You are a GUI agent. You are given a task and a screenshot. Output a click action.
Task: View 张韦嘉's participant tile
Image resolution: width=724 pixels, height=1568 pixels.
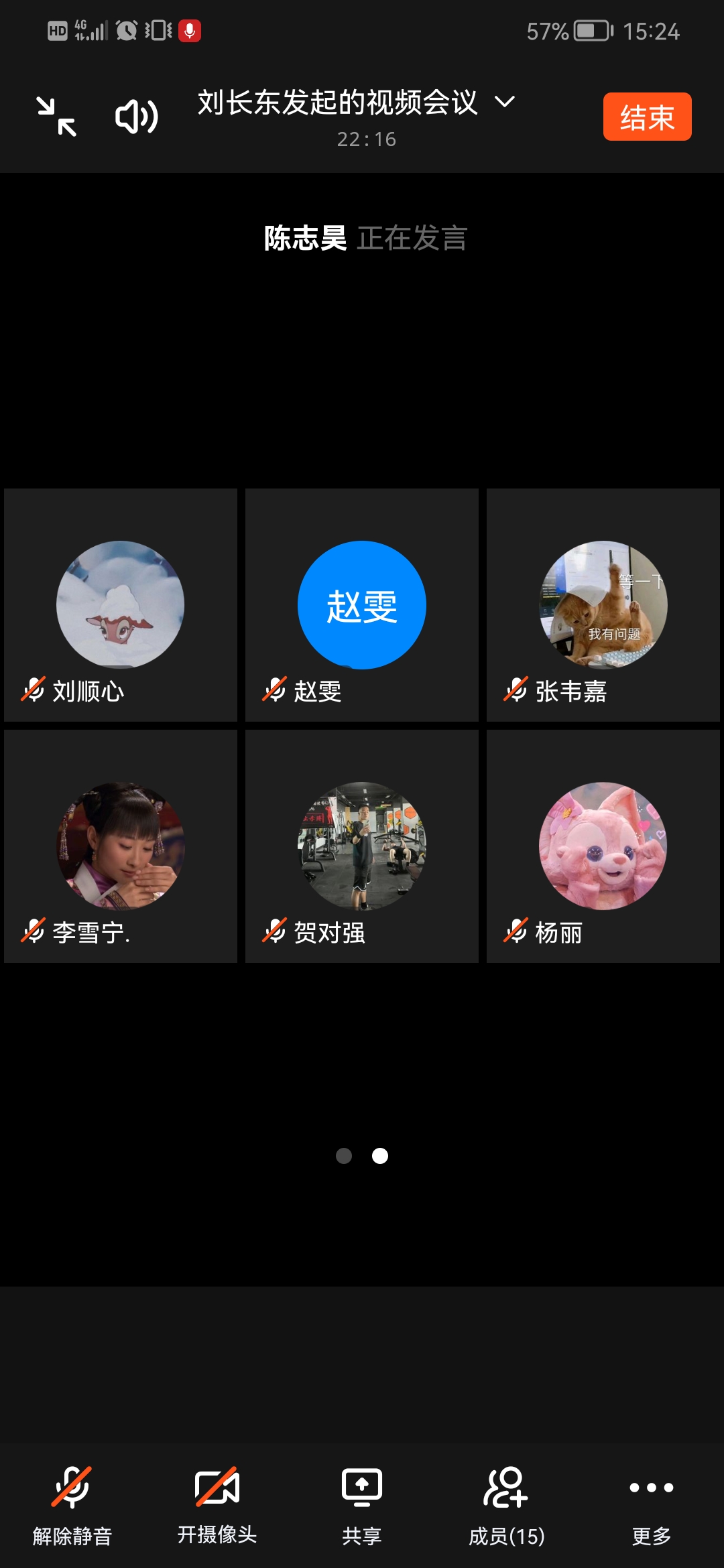tap(603, 605)
